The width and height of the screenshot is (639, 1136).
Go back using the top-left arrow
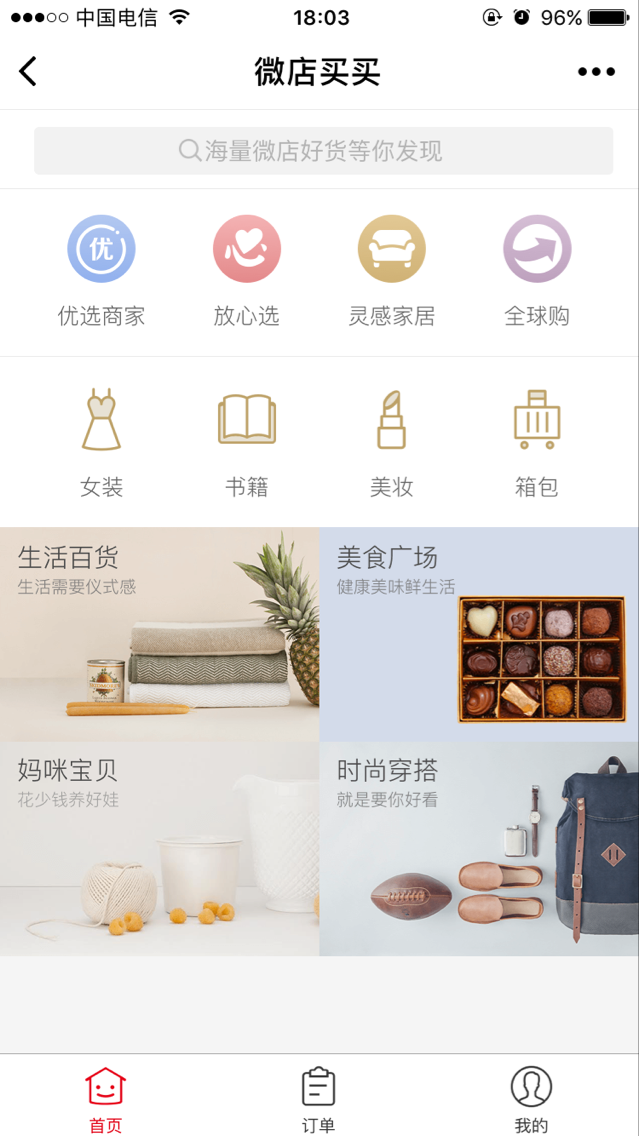(28, 71)
